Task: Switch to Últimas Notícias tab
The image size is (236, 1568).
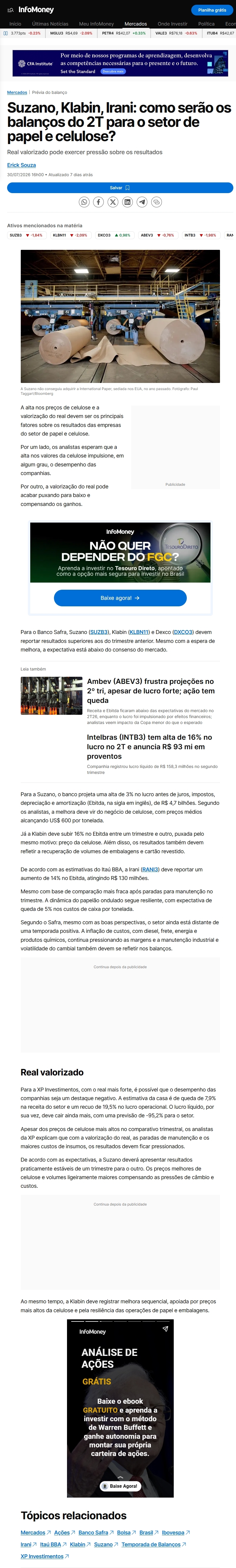Action: 50,24
